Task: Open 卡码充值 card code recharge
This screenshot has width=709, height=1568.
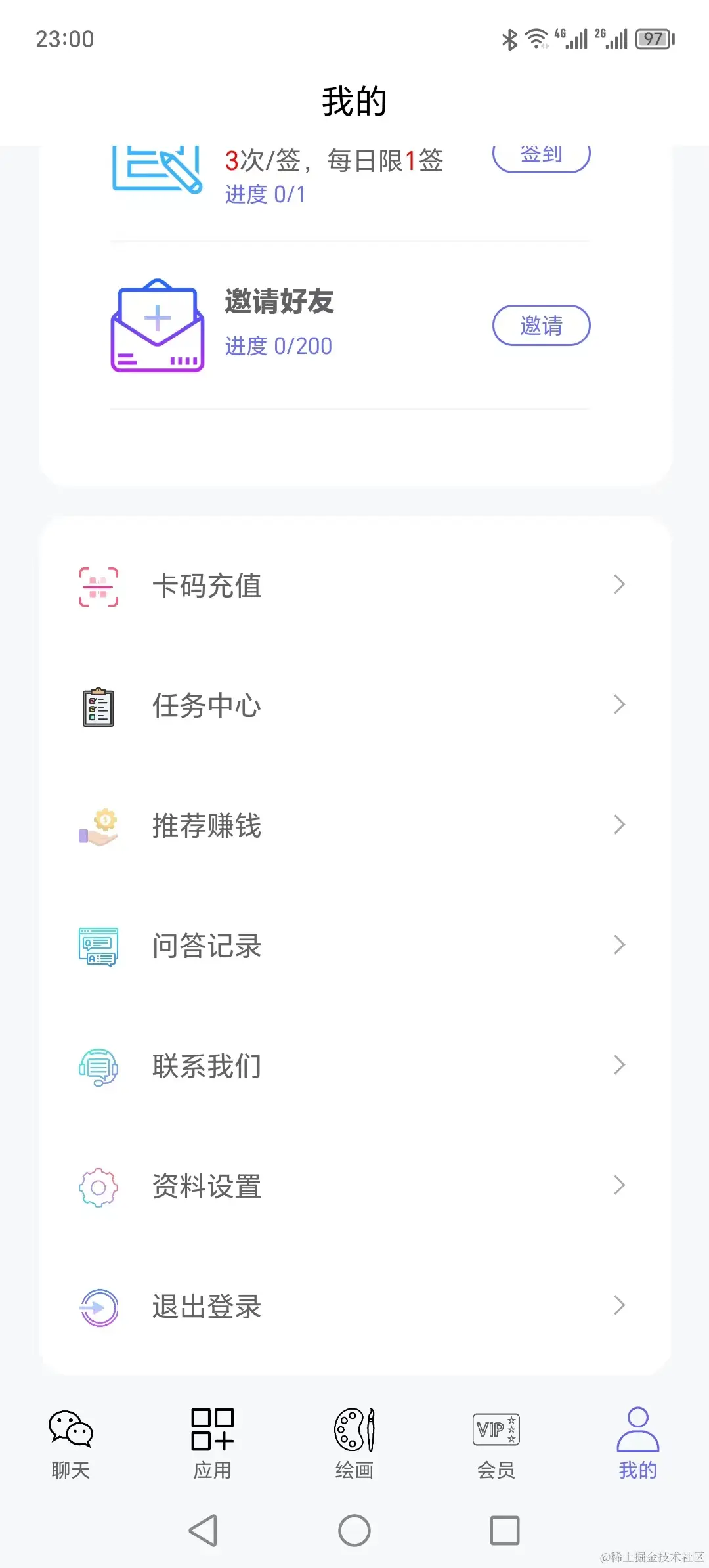Action: pos(354,585)
